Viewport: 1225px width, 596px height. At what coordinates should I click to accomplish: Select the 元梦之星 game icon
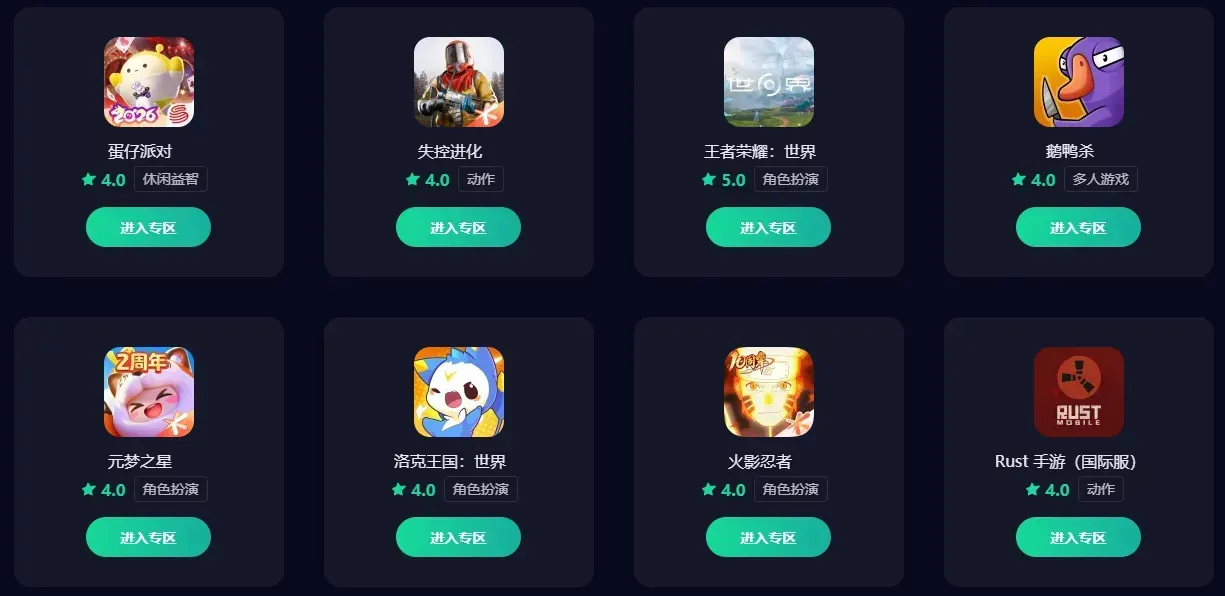(149, 392)
